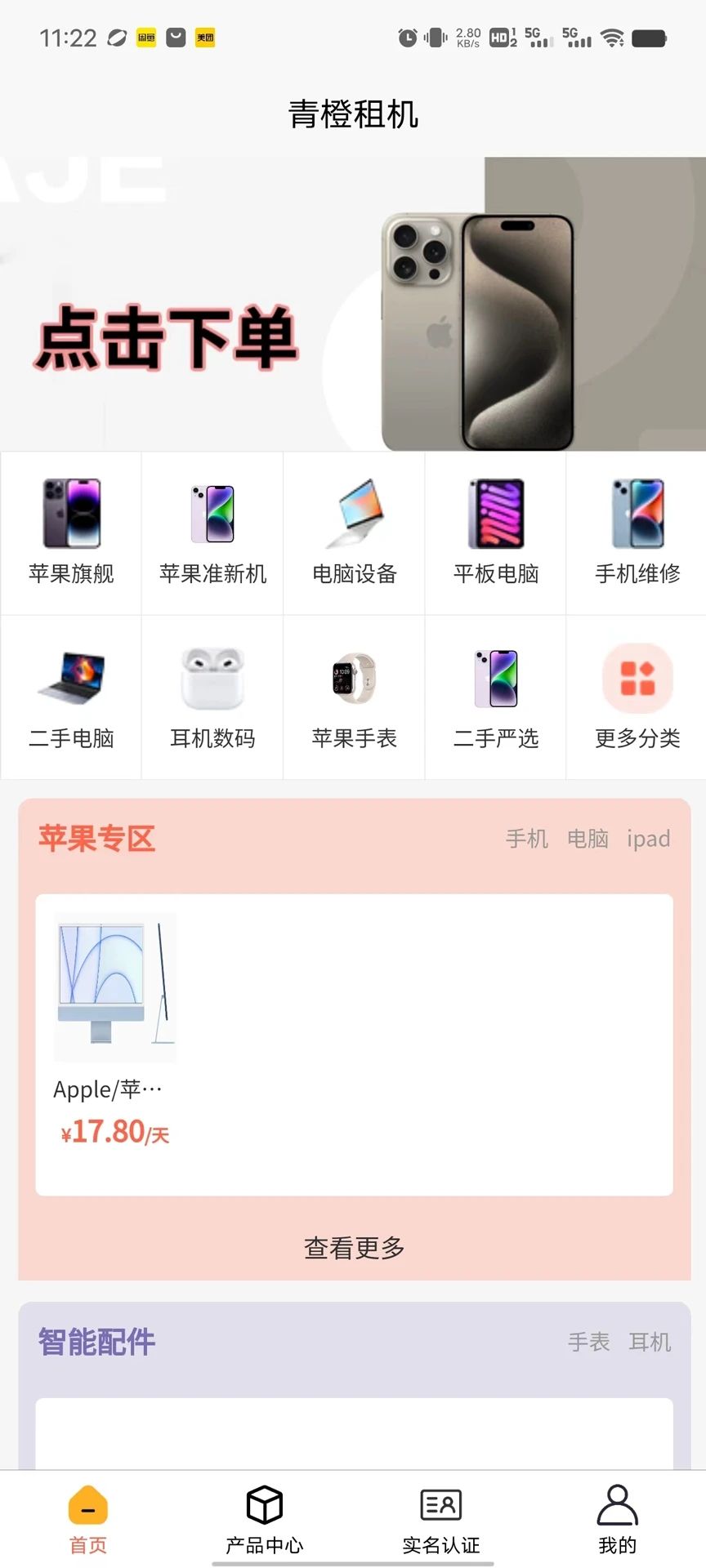Filter 智能配件 by 手表
The height and width of the screenshot is (1568, 706).
click(588, 1342)
